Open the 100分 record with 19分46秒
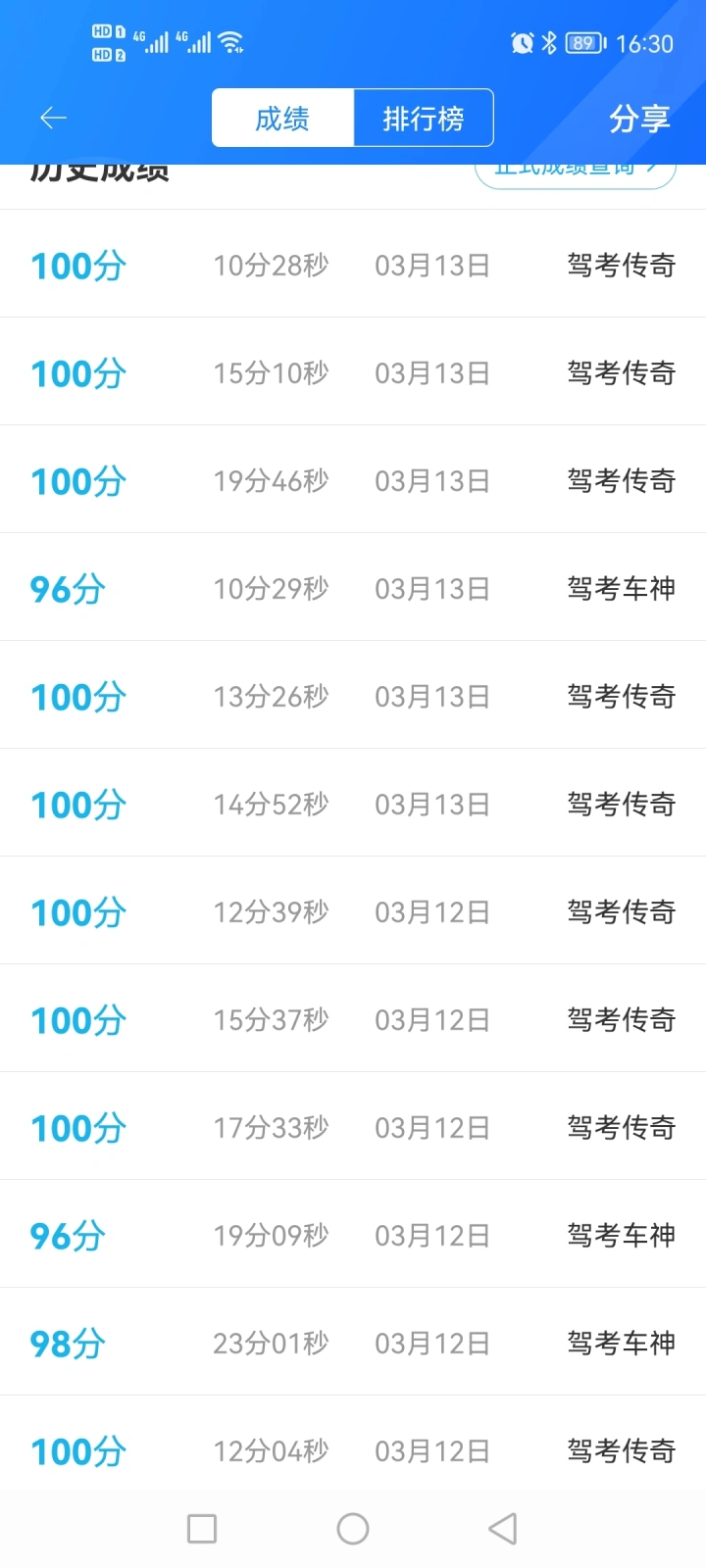 tap(353, 480)
